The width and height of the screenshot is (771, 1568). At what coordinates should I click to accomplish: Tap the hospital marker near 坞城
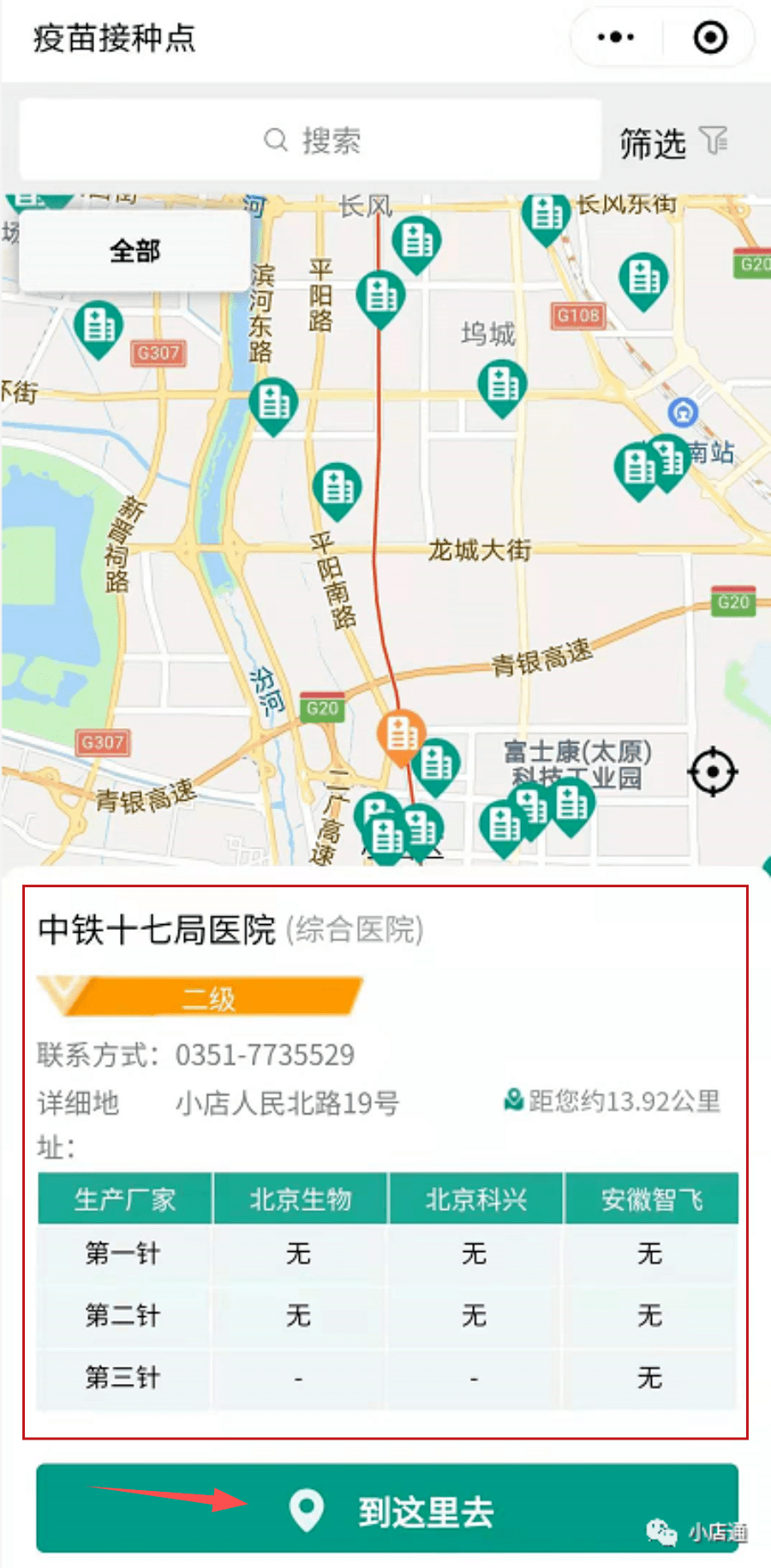[502, 385]
